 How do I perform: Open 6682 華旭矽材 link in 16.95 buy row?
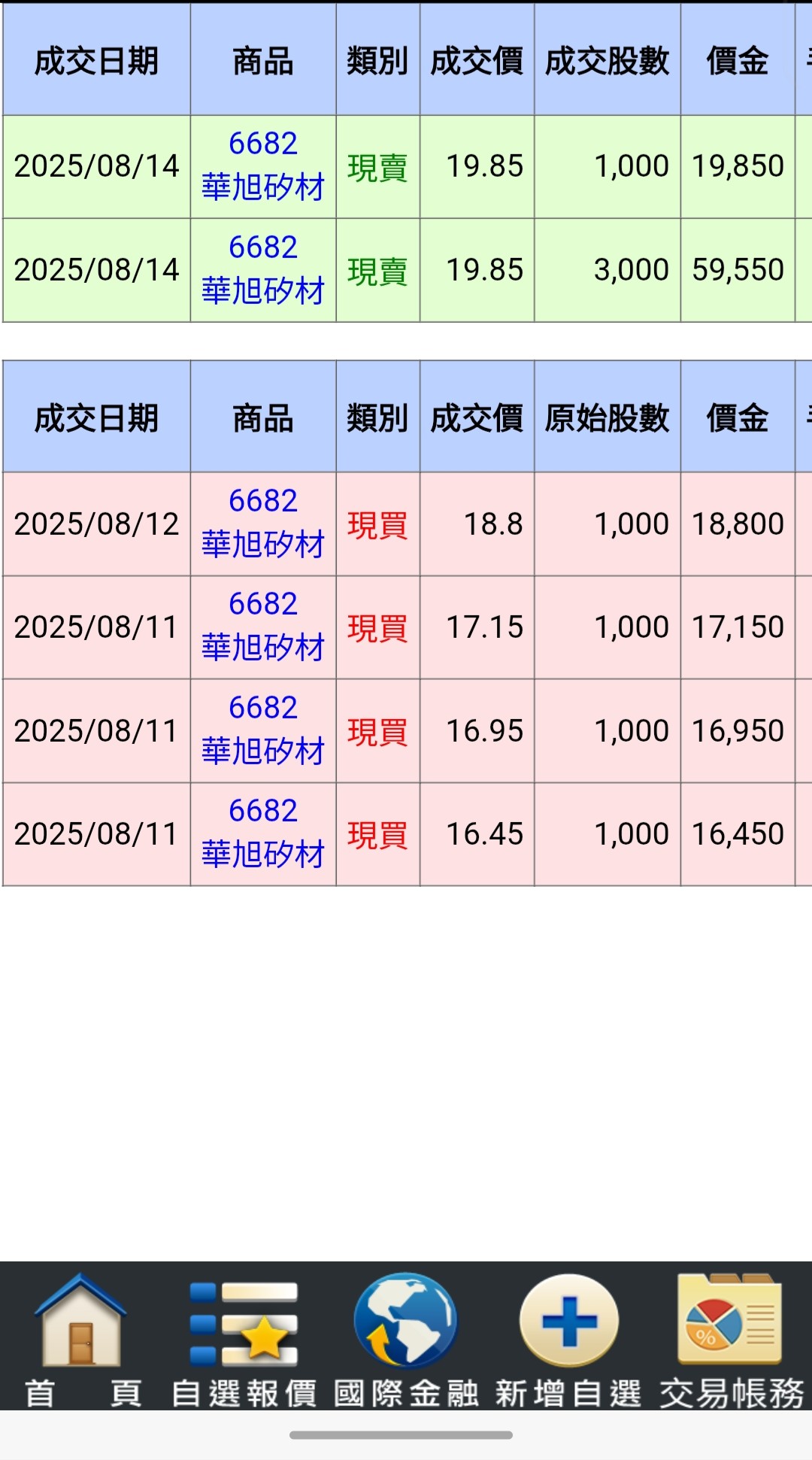point(263,730)
